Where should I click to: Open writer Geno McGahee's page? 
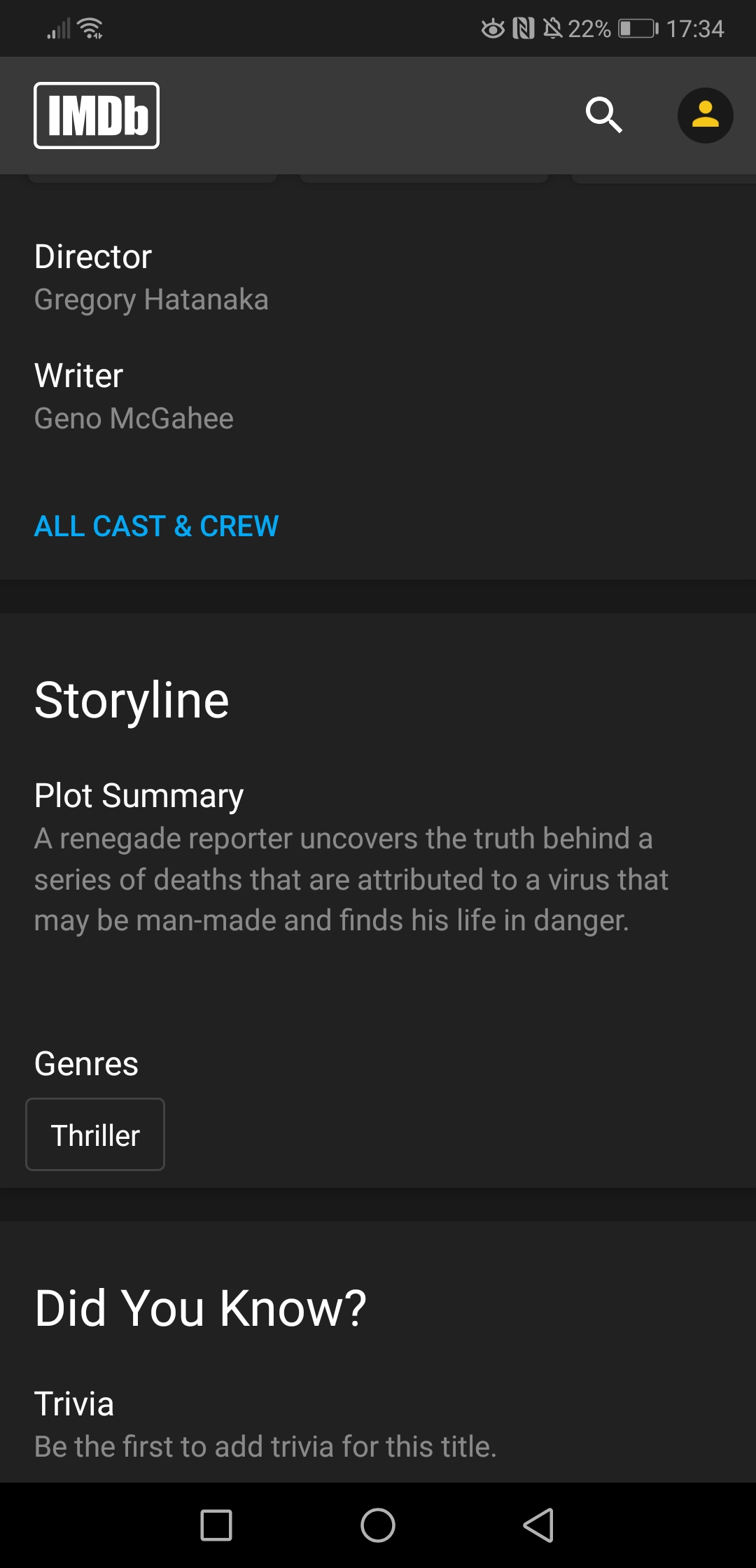point(134,419)
